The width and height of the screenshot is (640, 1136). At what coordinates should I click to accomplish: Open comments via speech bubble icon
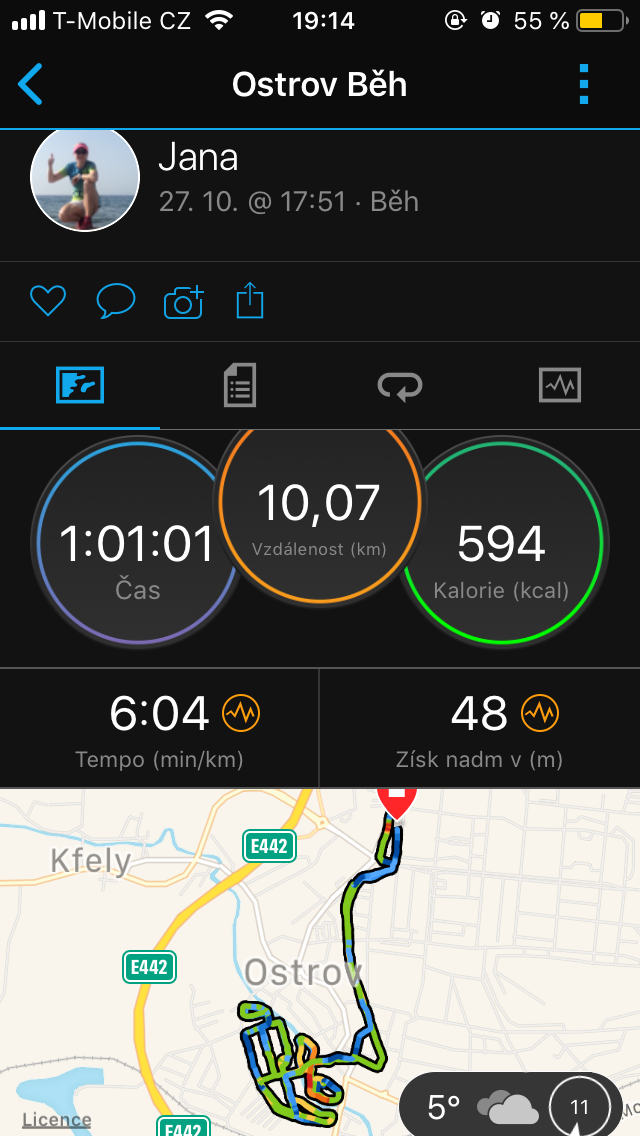[x=115, y=301]
